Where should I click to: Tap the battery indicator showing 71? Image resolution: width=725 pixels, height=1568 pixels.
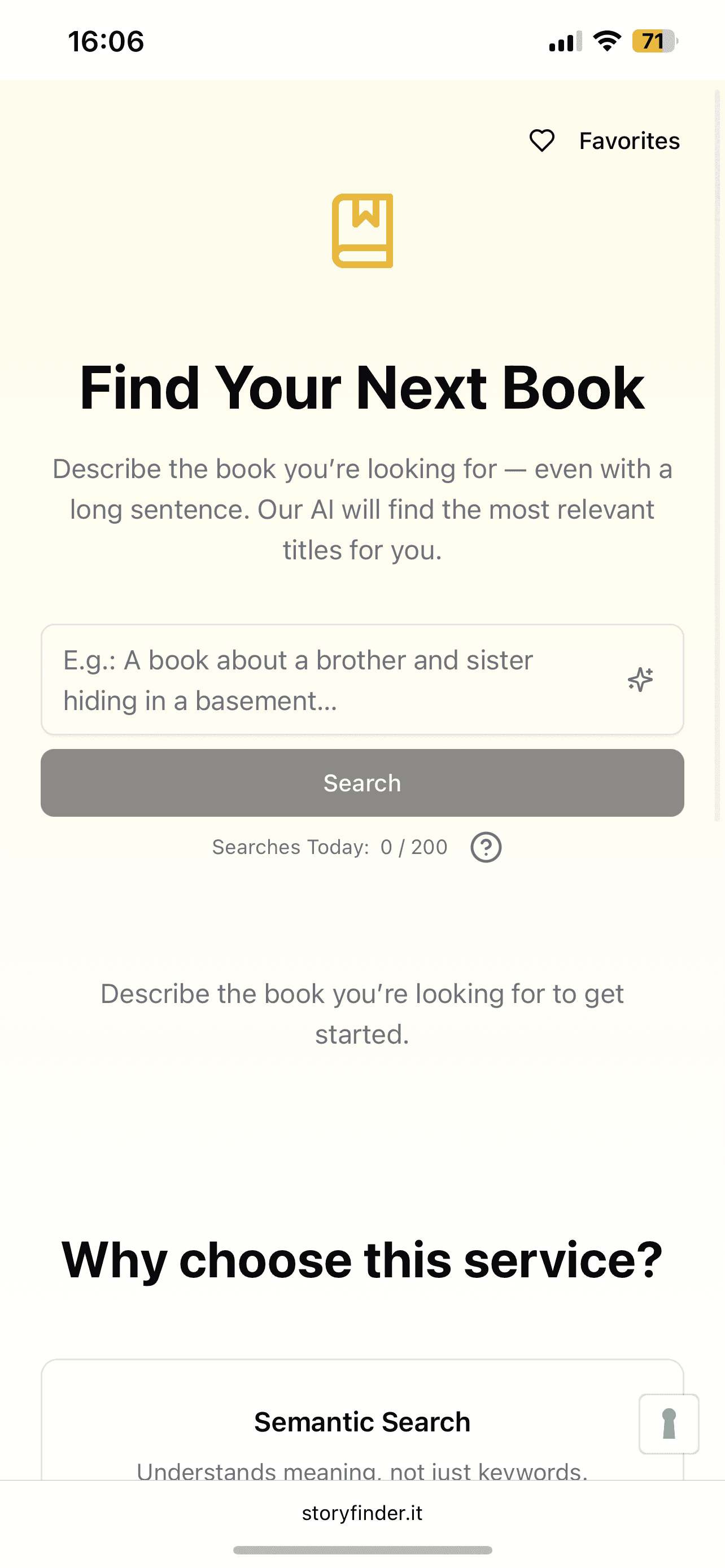click(x=654, y=41)
